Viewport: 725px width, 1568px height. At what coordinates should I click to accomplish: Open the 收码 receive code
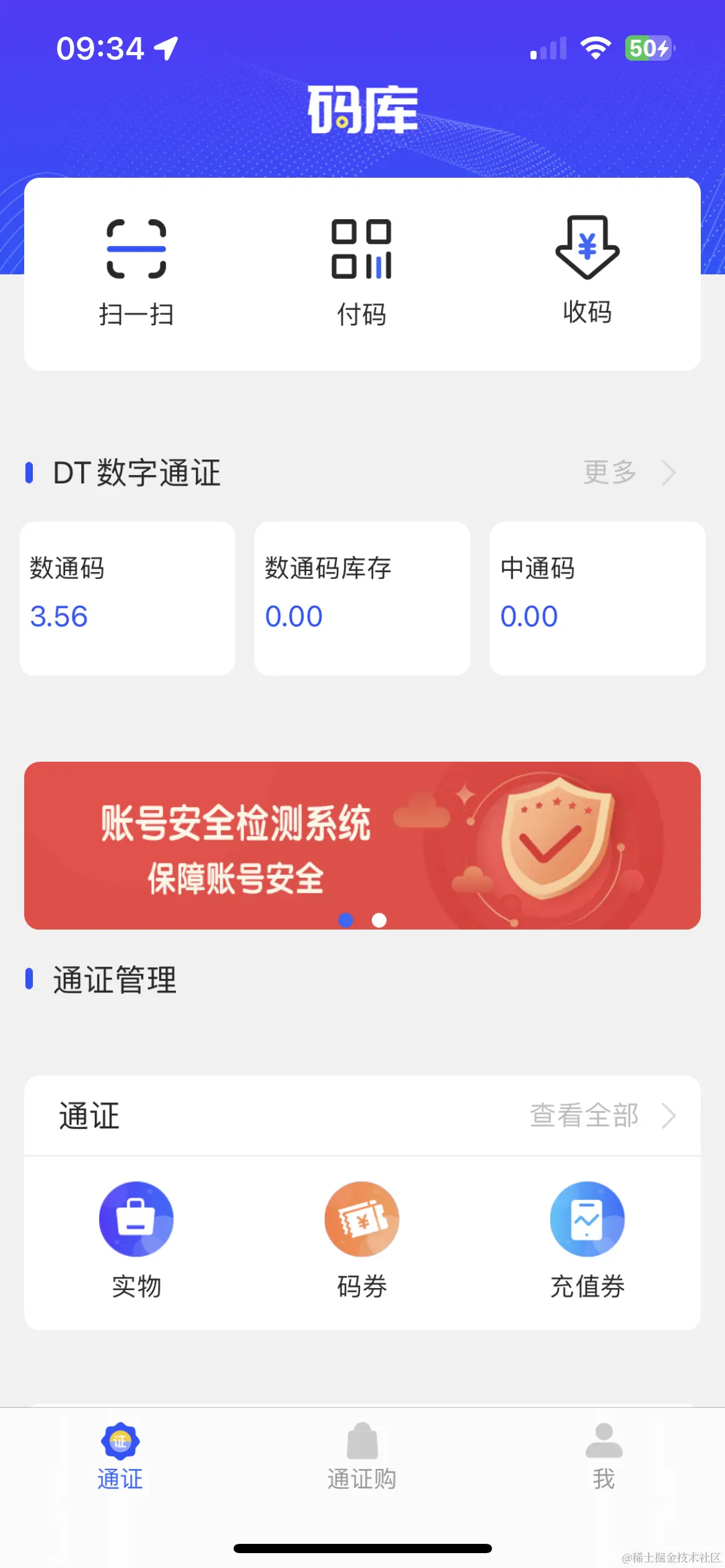[587, 271]
